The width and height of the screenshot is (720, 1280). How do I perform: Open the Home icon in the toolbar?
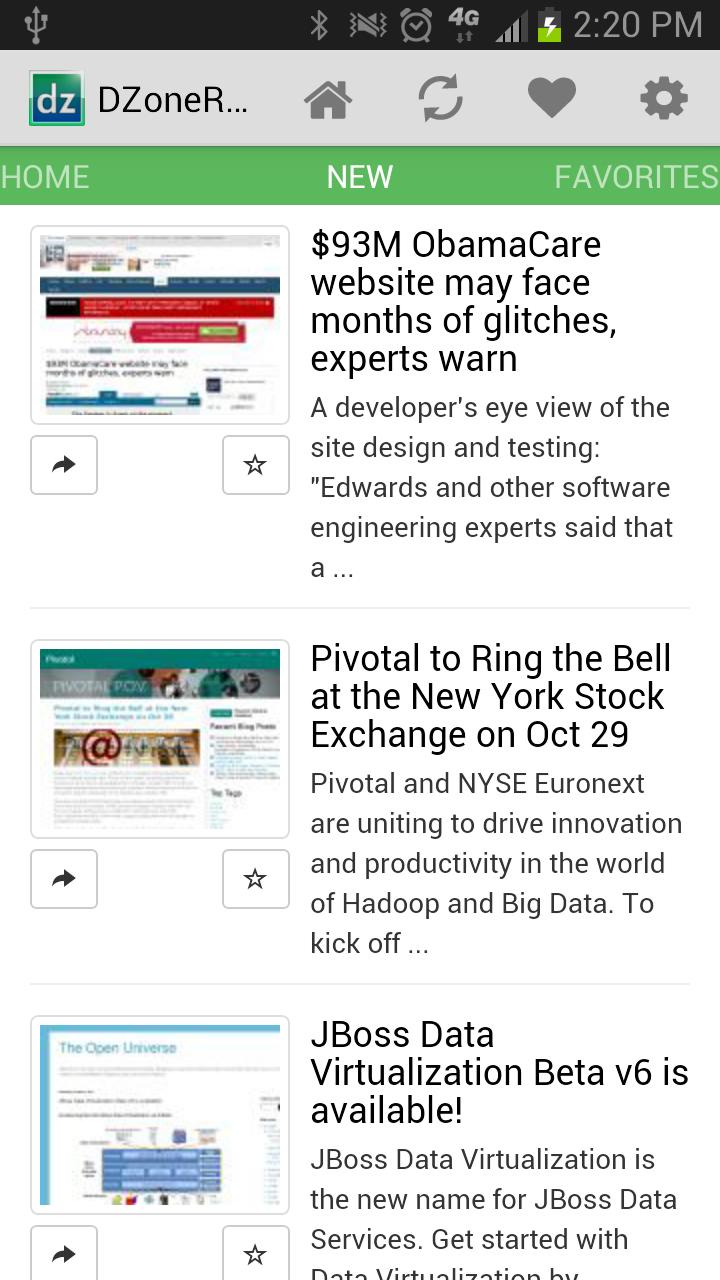(329, 97)
